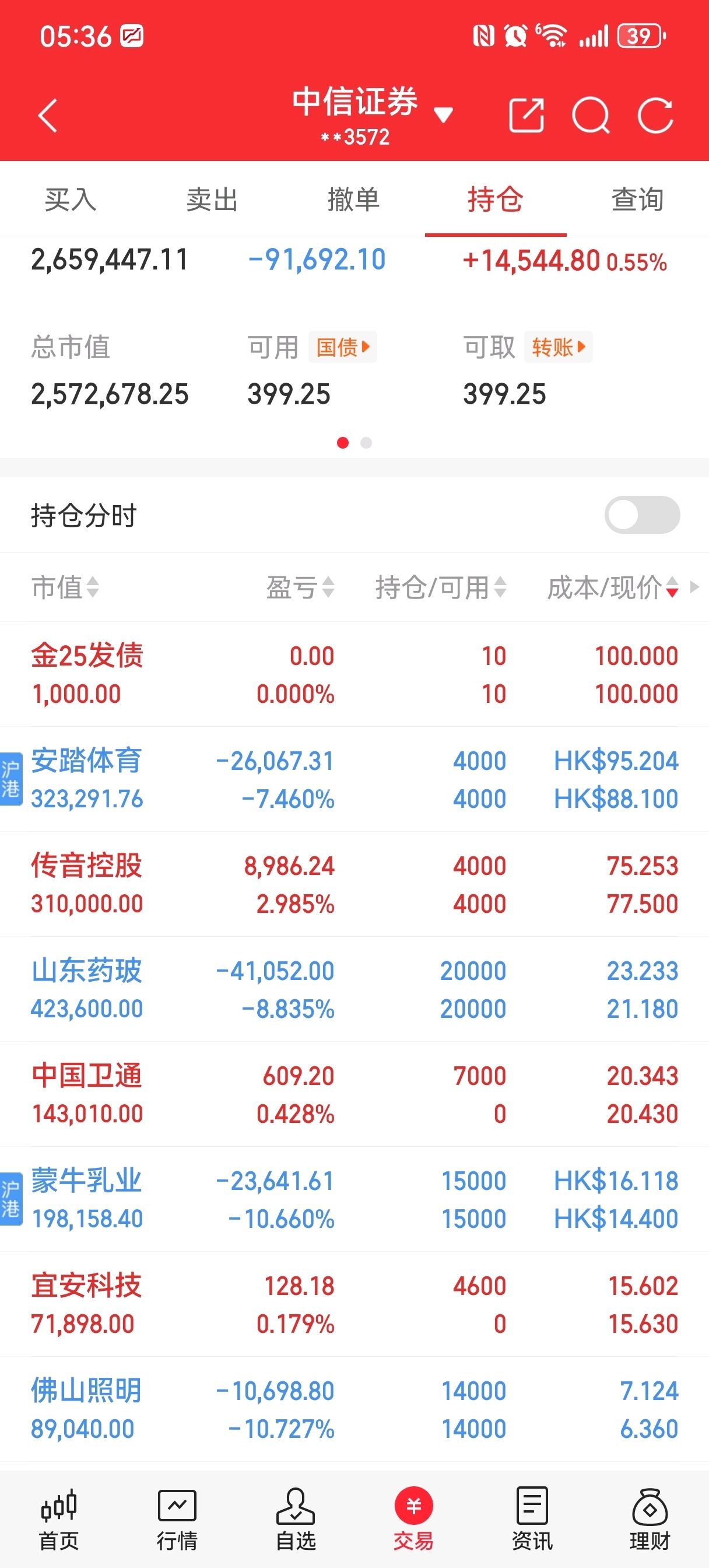The width and height of the screenshot is (709, 1568).
Task: Switch to the 撤单 tab
Action: (353, 199)
